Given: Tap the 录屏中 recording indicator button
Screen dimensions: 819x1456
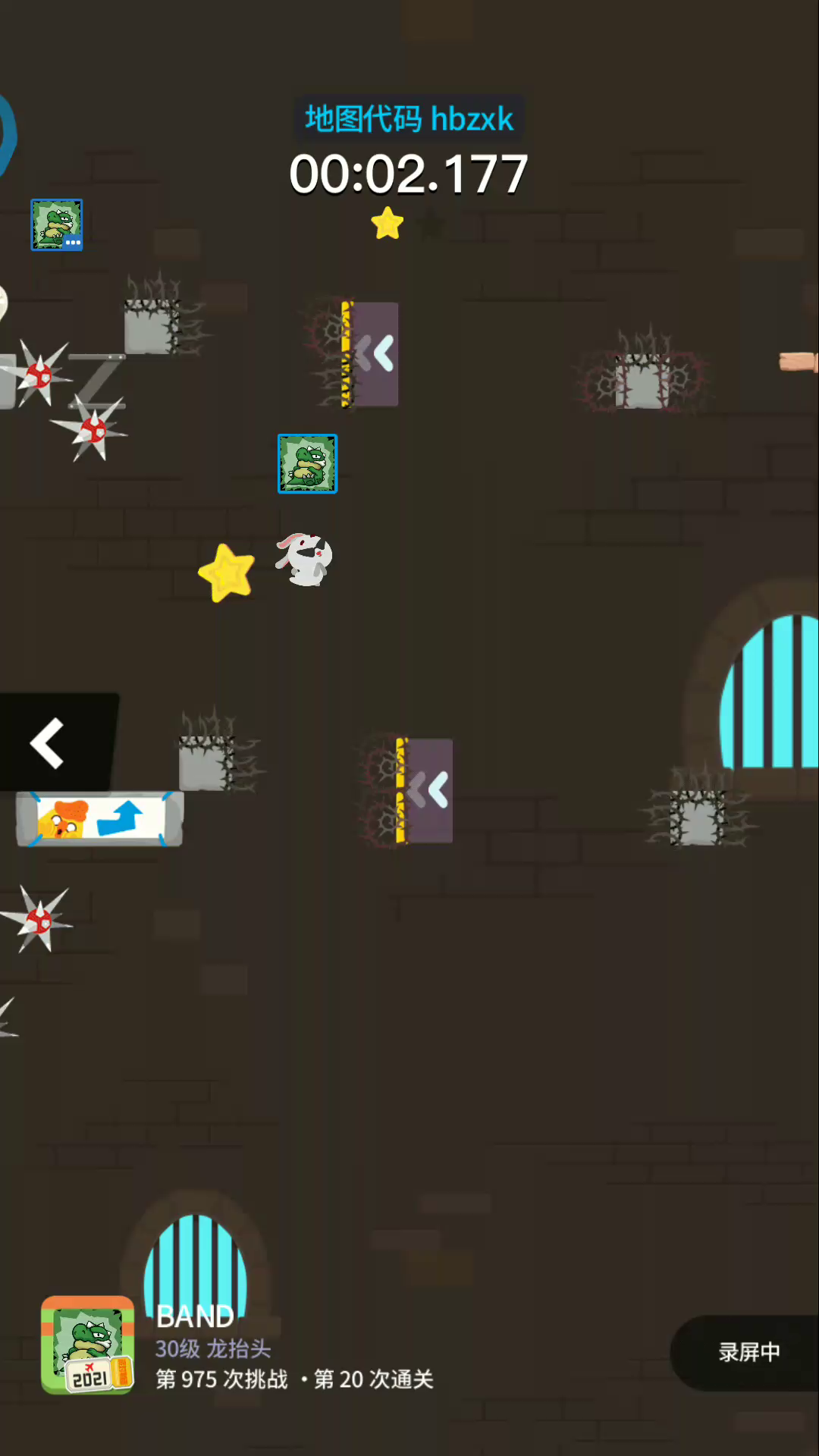Looking at the screenshot, I should 747,1352.
